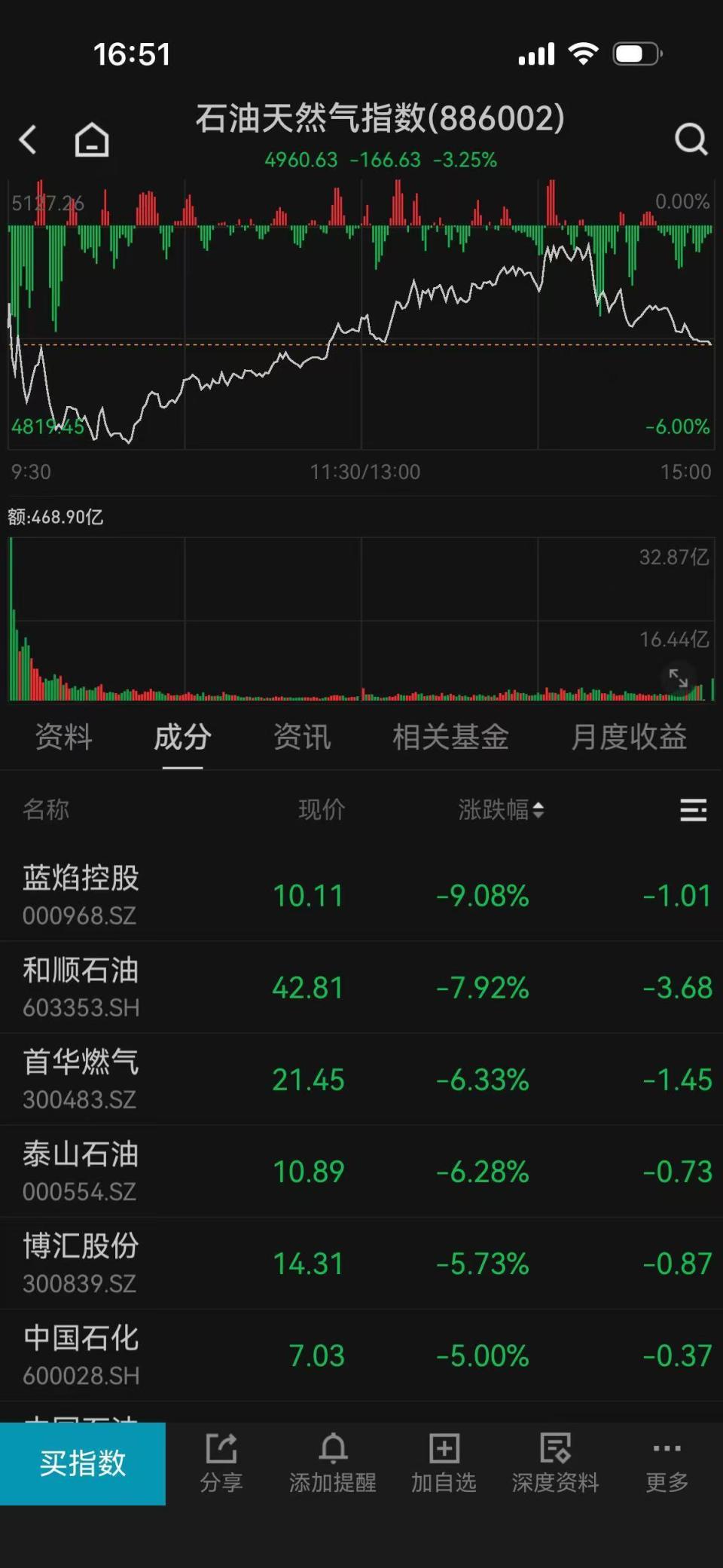This screenshot has height=1568, width=723.
Task: Switch to the 资讯 tab
Action: 301,738
